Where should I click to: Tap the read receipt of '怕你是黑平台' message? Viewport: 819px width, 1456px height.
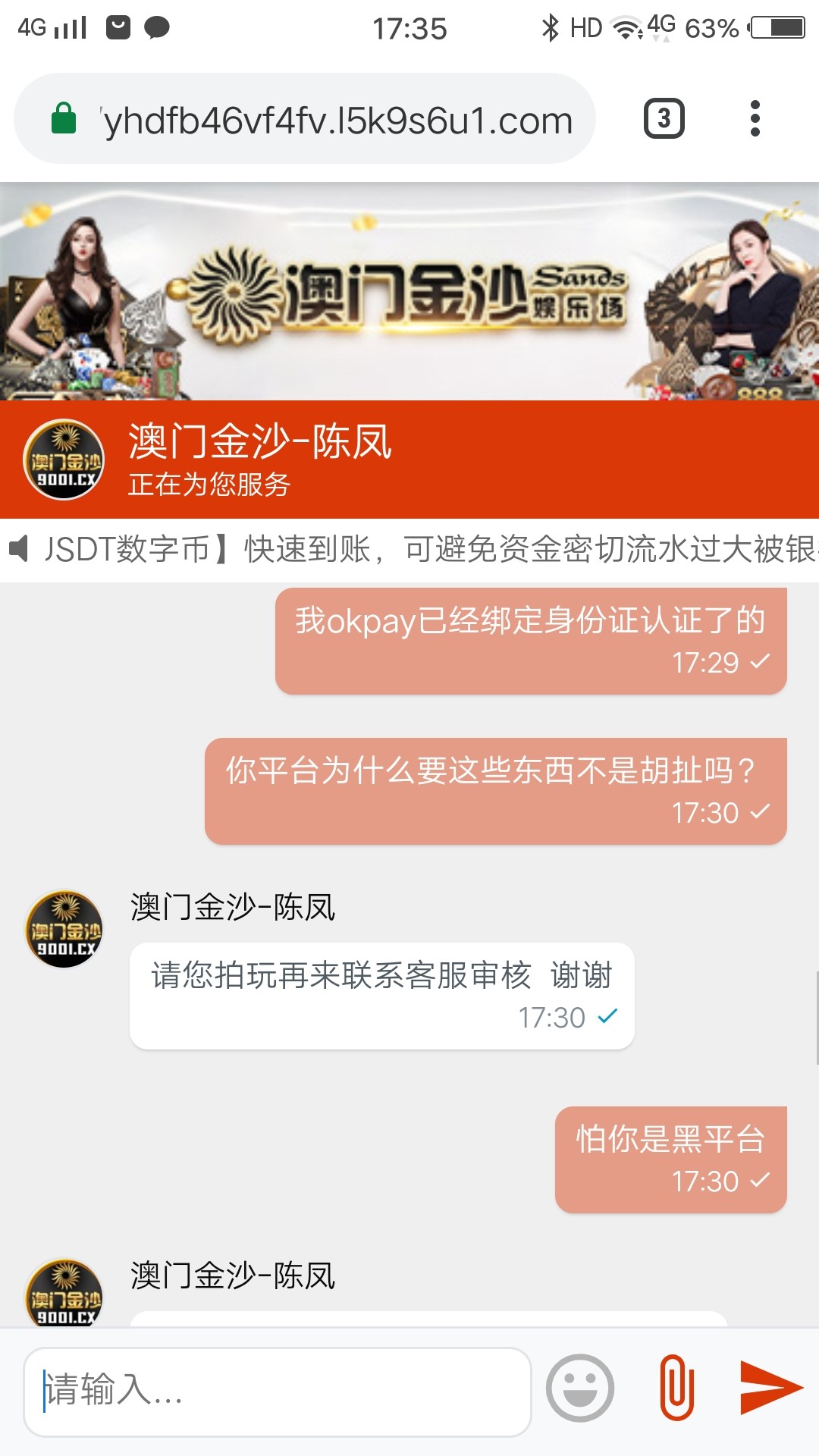tap(761, 1181)
